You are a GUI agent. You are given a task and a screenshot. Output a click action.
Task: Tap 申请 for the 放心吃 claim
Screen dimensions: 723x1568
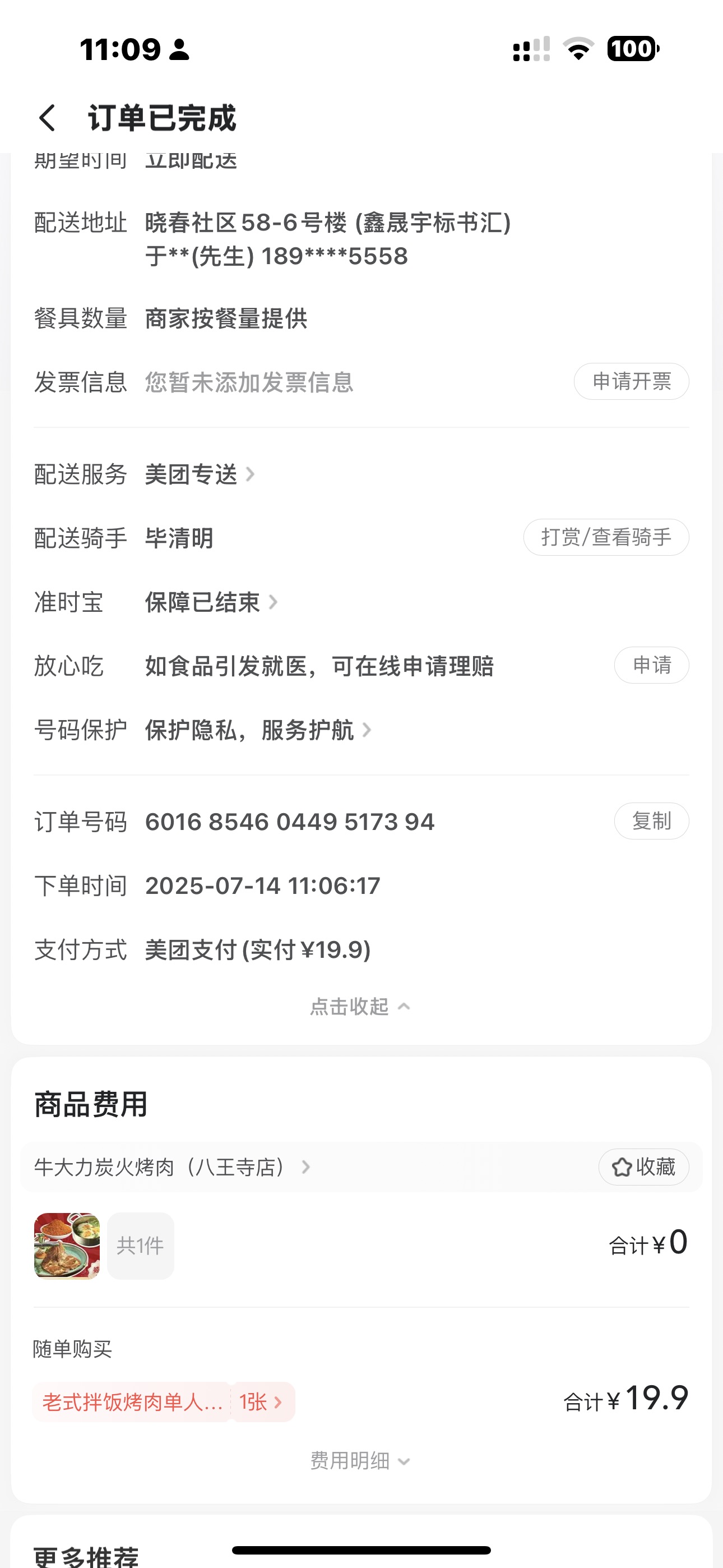point(651,665)
